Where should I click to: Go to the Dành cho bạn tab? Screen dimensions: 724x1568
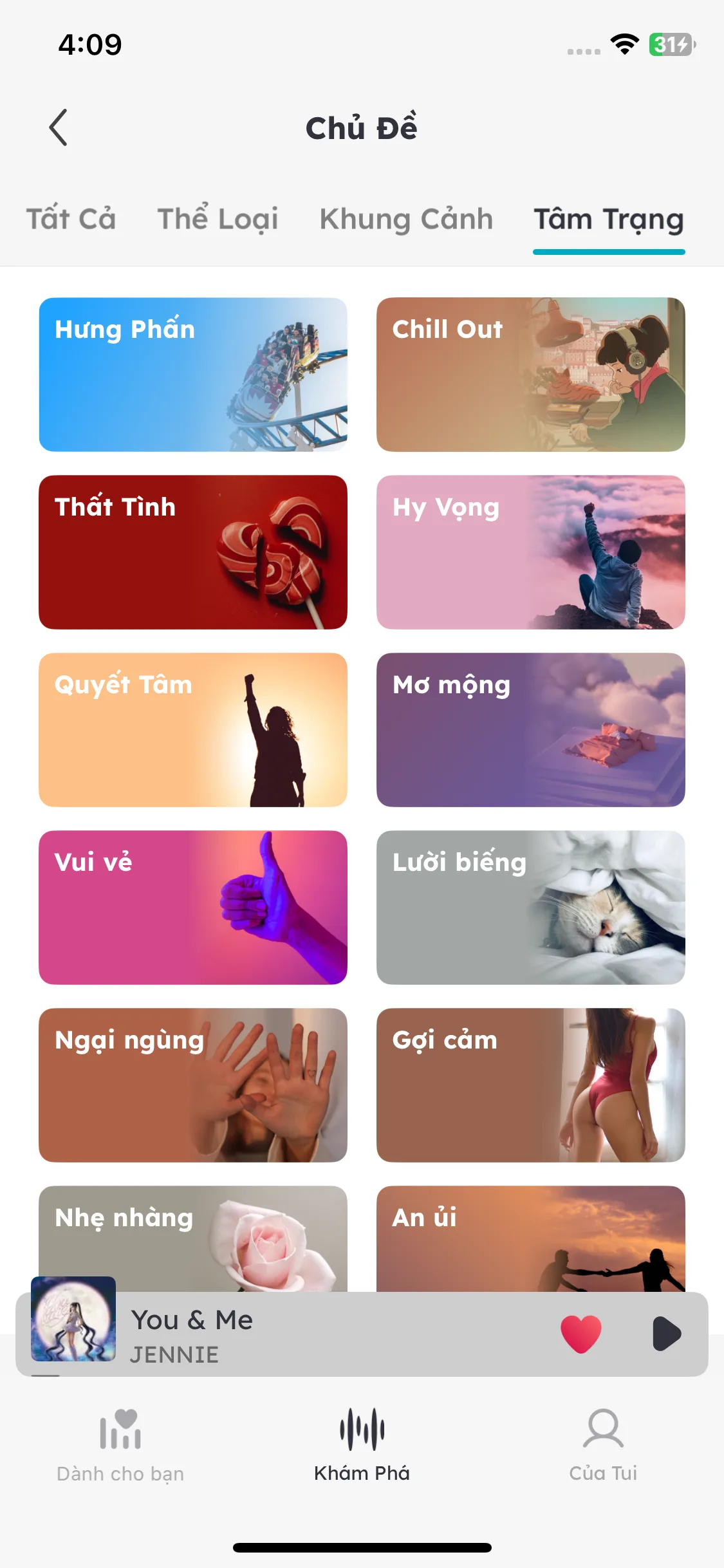[120, 1446]
